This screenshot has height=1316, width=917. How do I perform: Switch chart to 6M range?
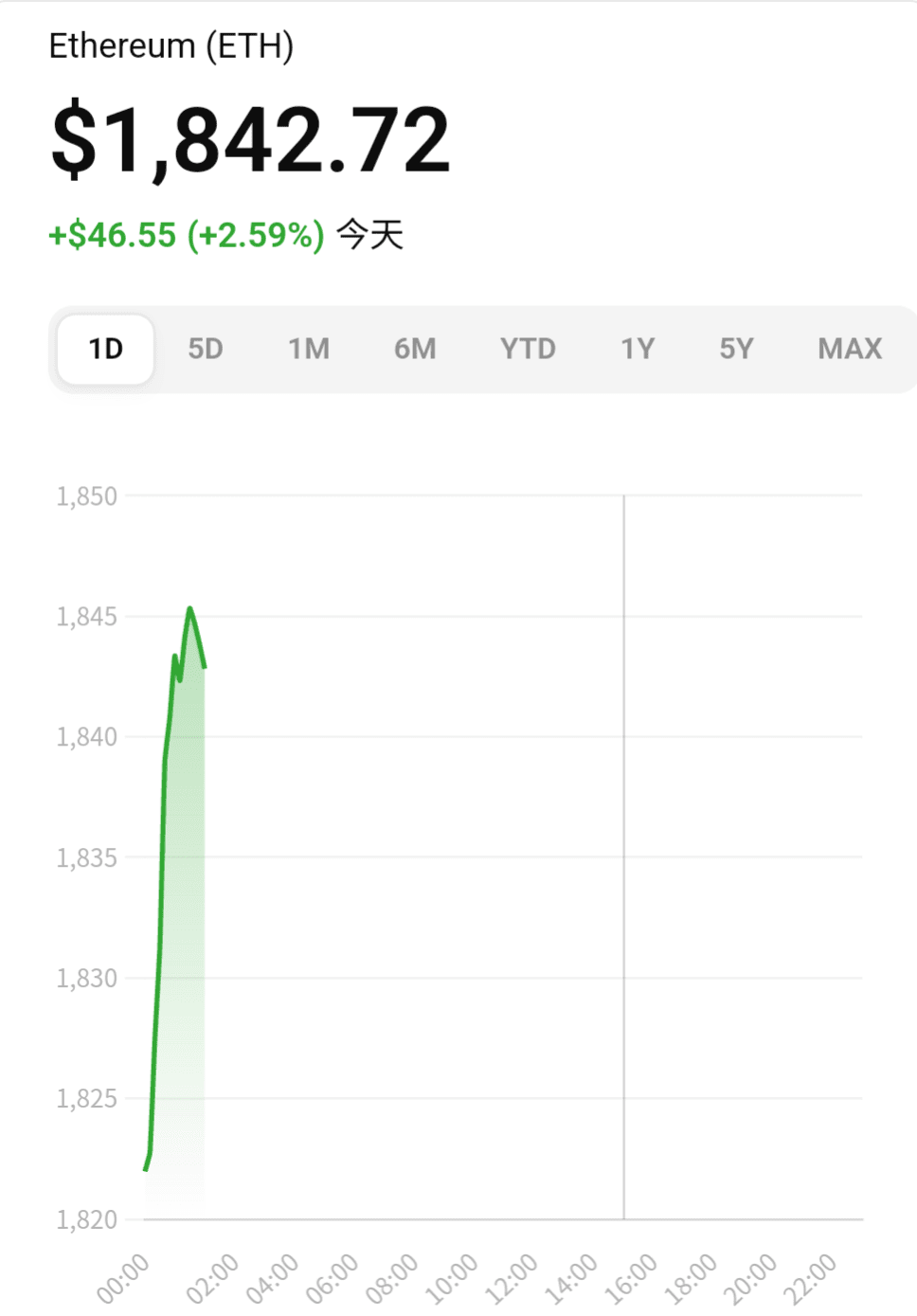(415, 349)
